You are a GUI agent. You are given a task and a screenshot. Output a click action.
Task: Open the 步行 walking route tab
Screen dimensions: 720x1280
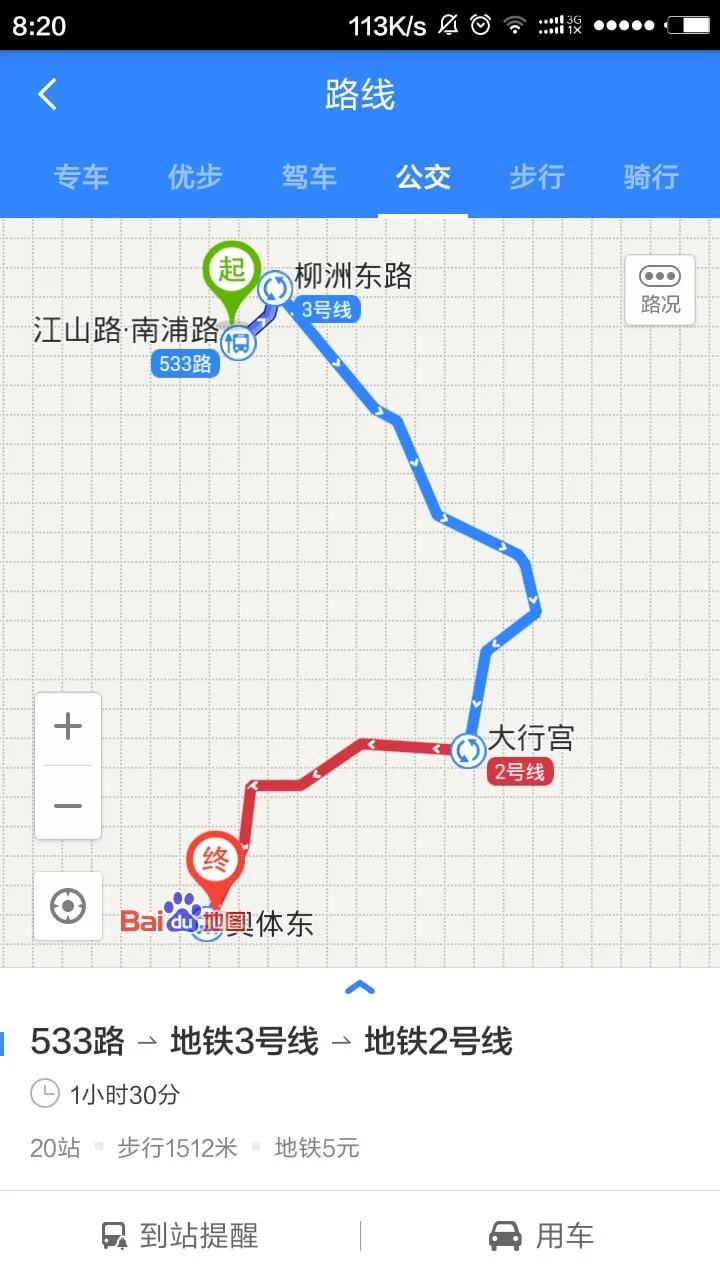click(x=537, y=176)
